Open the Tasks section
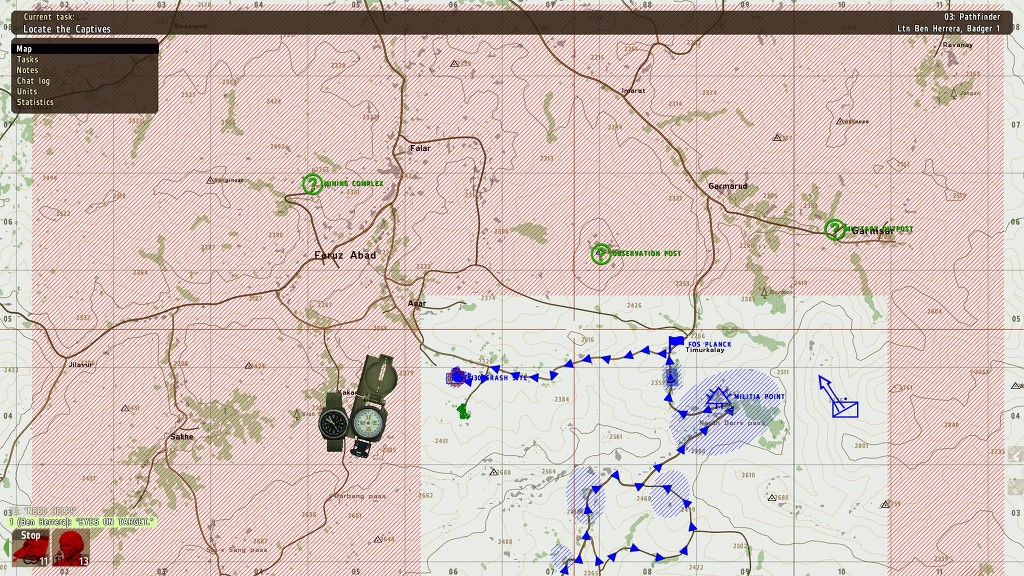The height and width of the screenshot is (576, 1024). [x=28, y=60]
